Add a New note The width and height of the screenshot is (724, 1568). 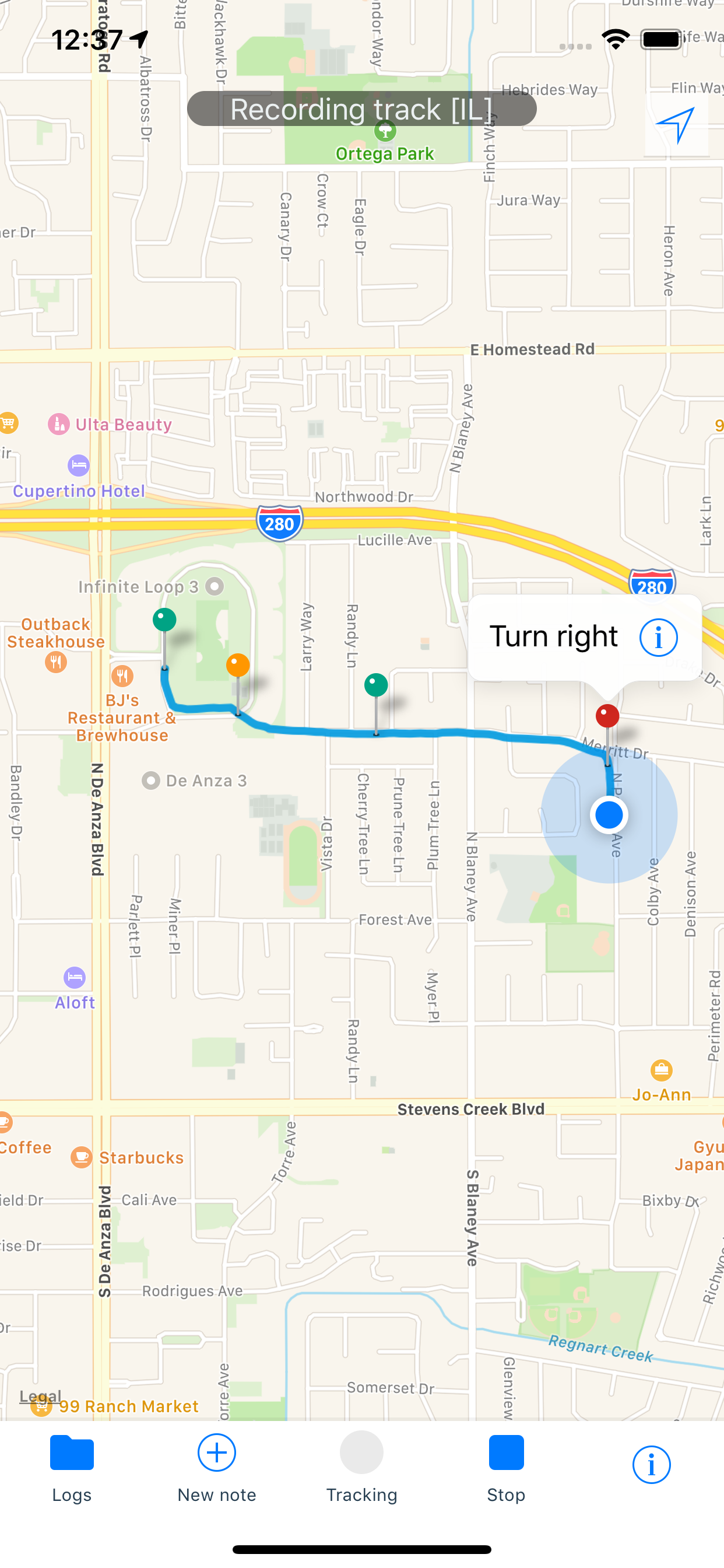217,1468
